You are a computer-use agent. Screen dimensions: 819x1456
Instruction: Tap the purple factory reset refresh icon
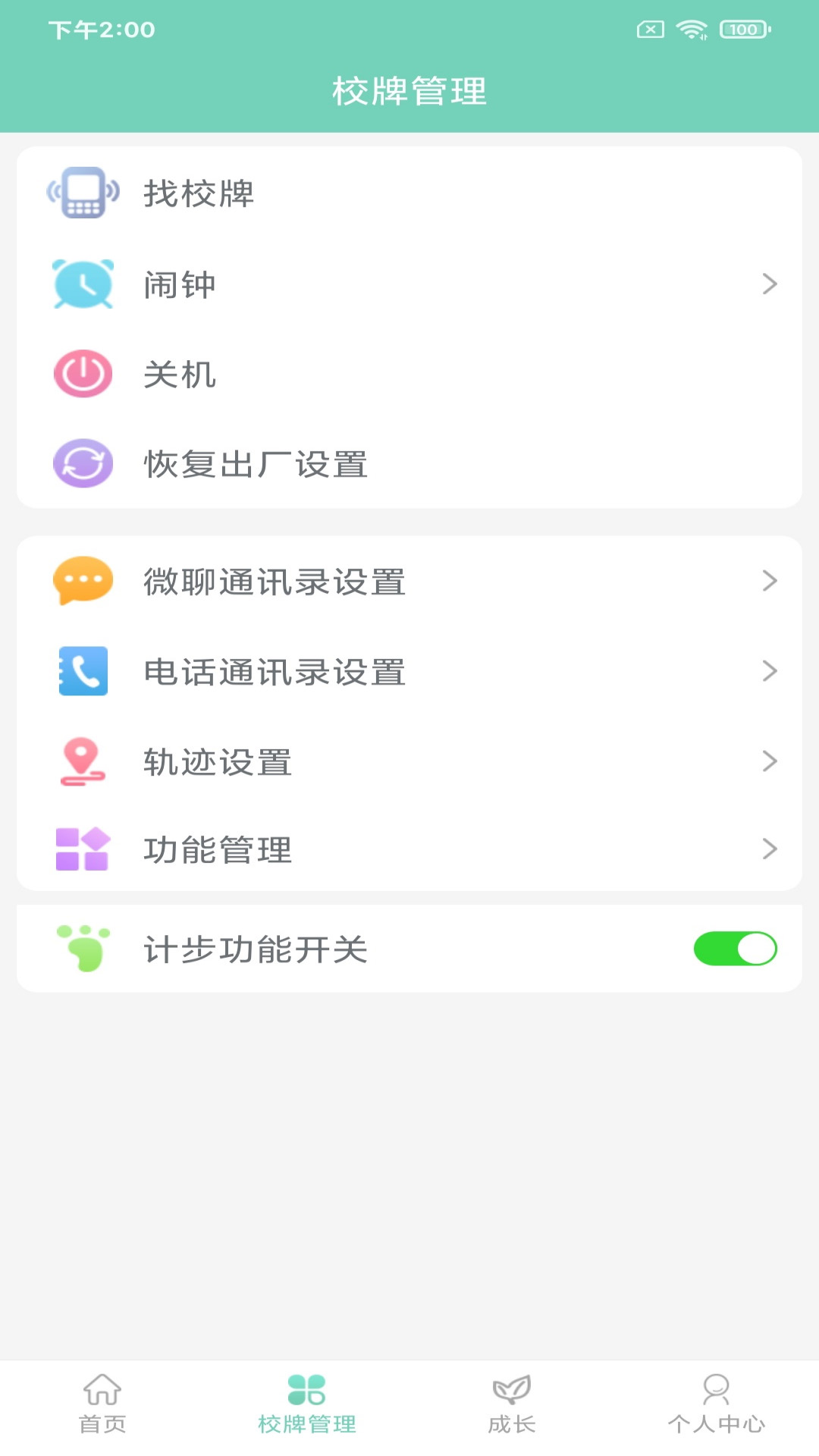tap(83, 463)
